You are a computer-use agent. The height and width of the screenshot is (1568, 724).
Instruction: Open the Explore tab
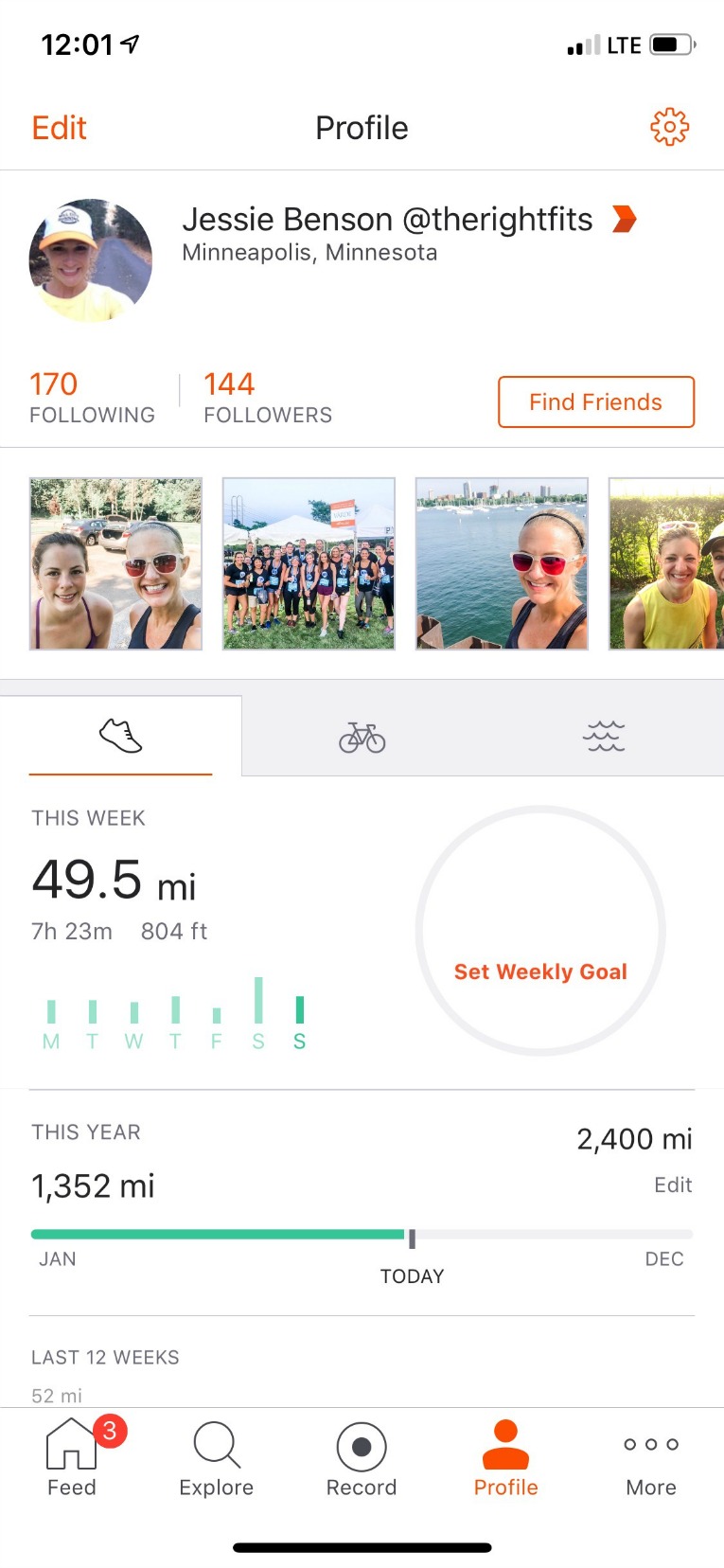217,1458
